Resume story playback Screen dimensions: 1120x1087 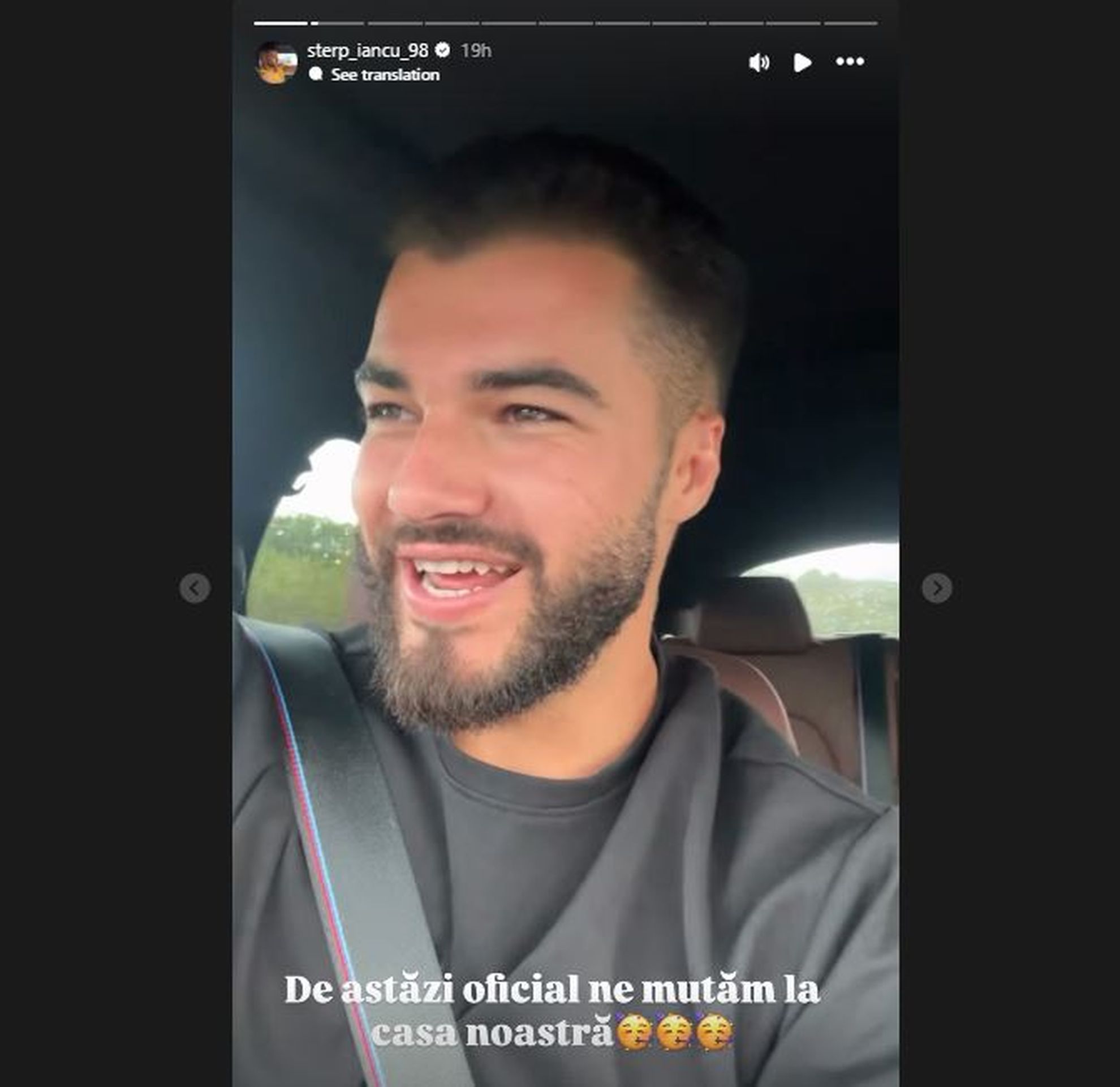(x=802, y=62)
